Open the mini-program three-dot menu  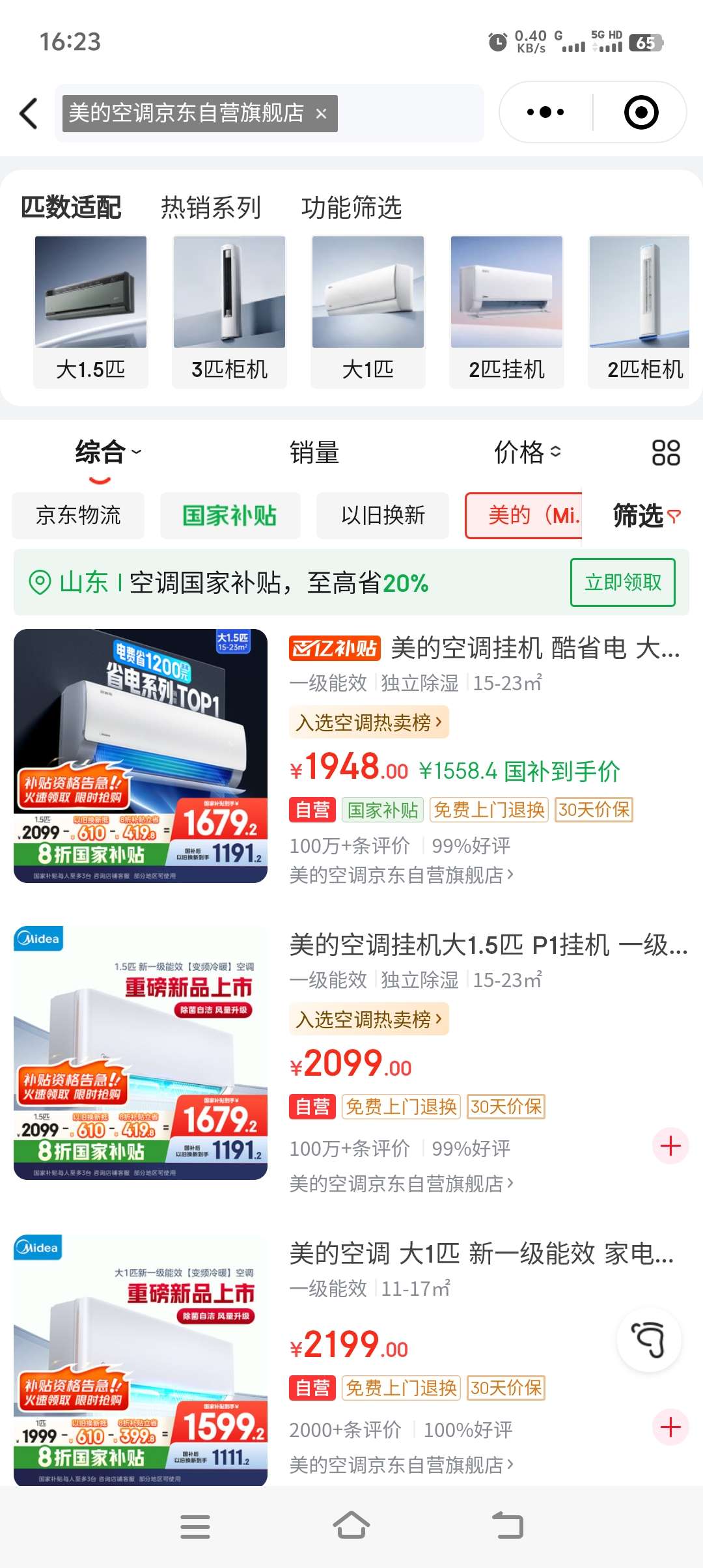[x=545, y=112]
